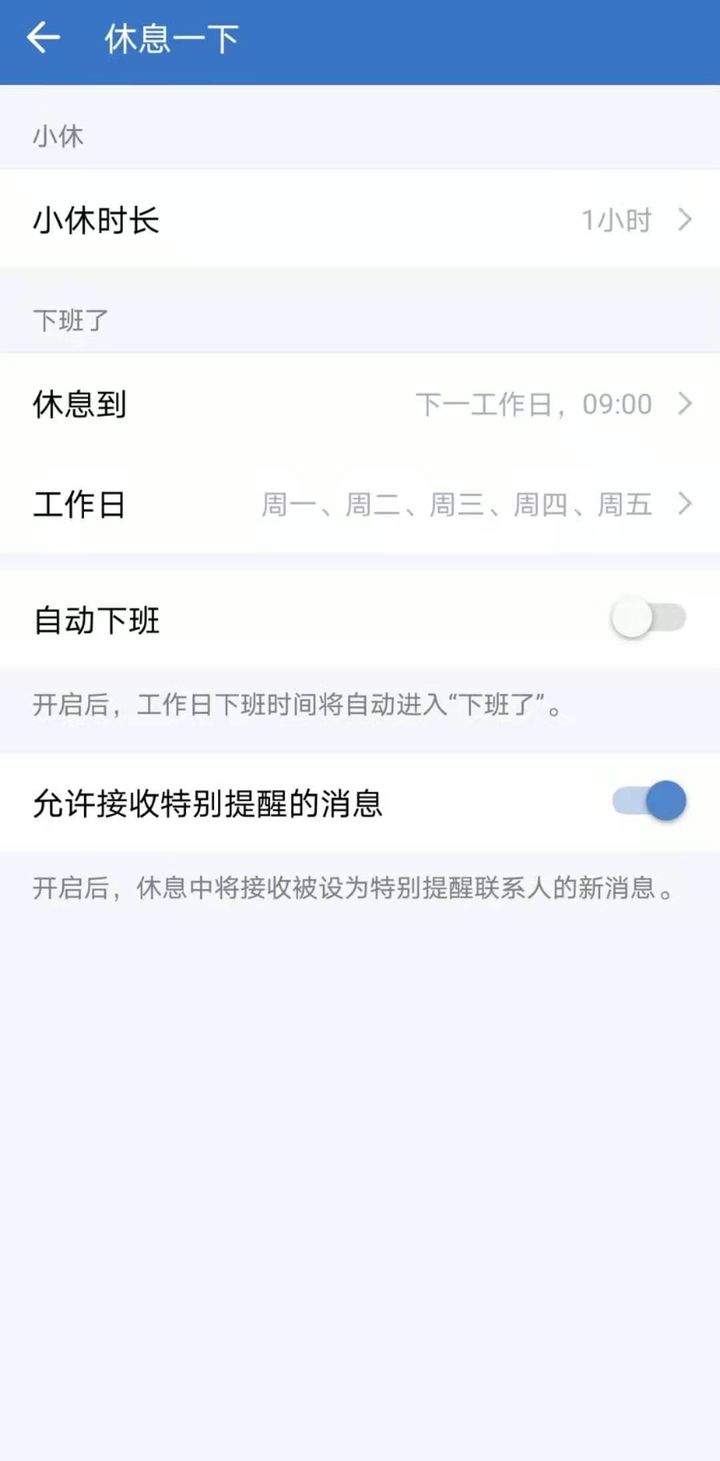Screen dimensions: 720x1461
Task: Enable the 自动下班 switch
Action: [x=648, y=620]
